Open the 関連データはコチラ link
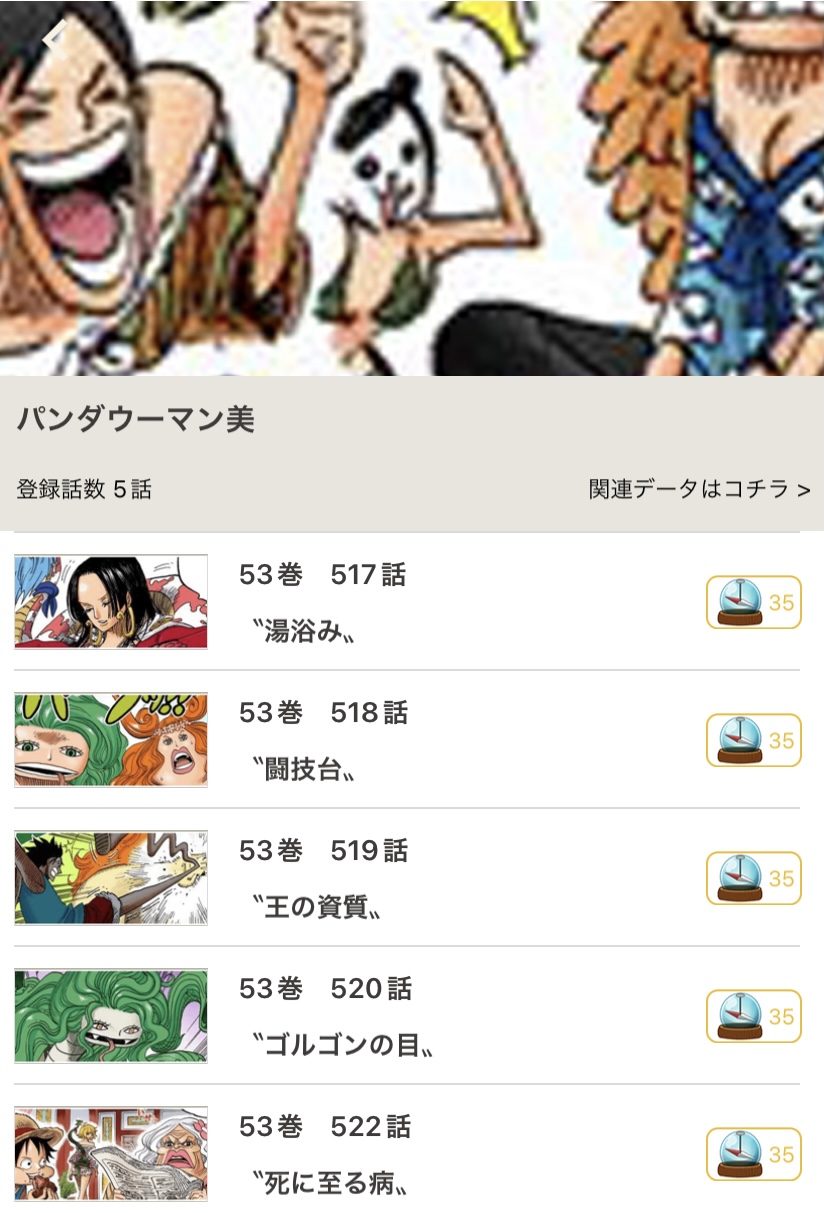 (x=699, y=489)
